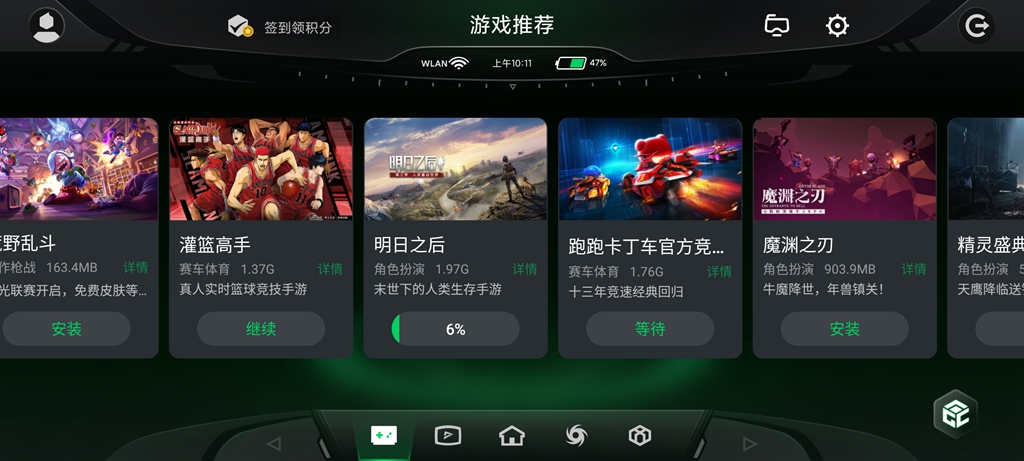Open the screen casting icon
The height and width of the screenshot is (461, 1024).
(776, 26)
